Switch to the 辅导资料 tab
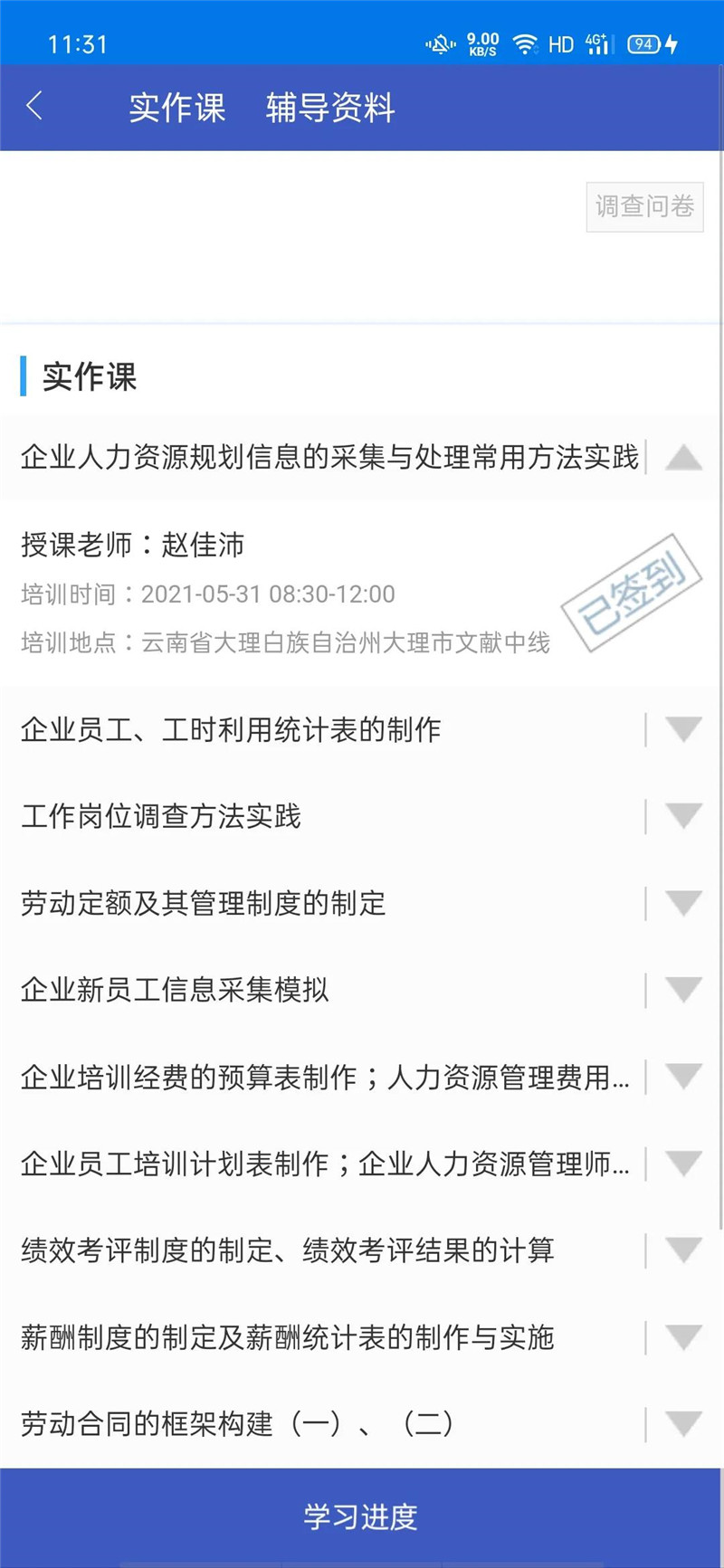The width and height of the screenshot is (724, 1568). point(330,108)
